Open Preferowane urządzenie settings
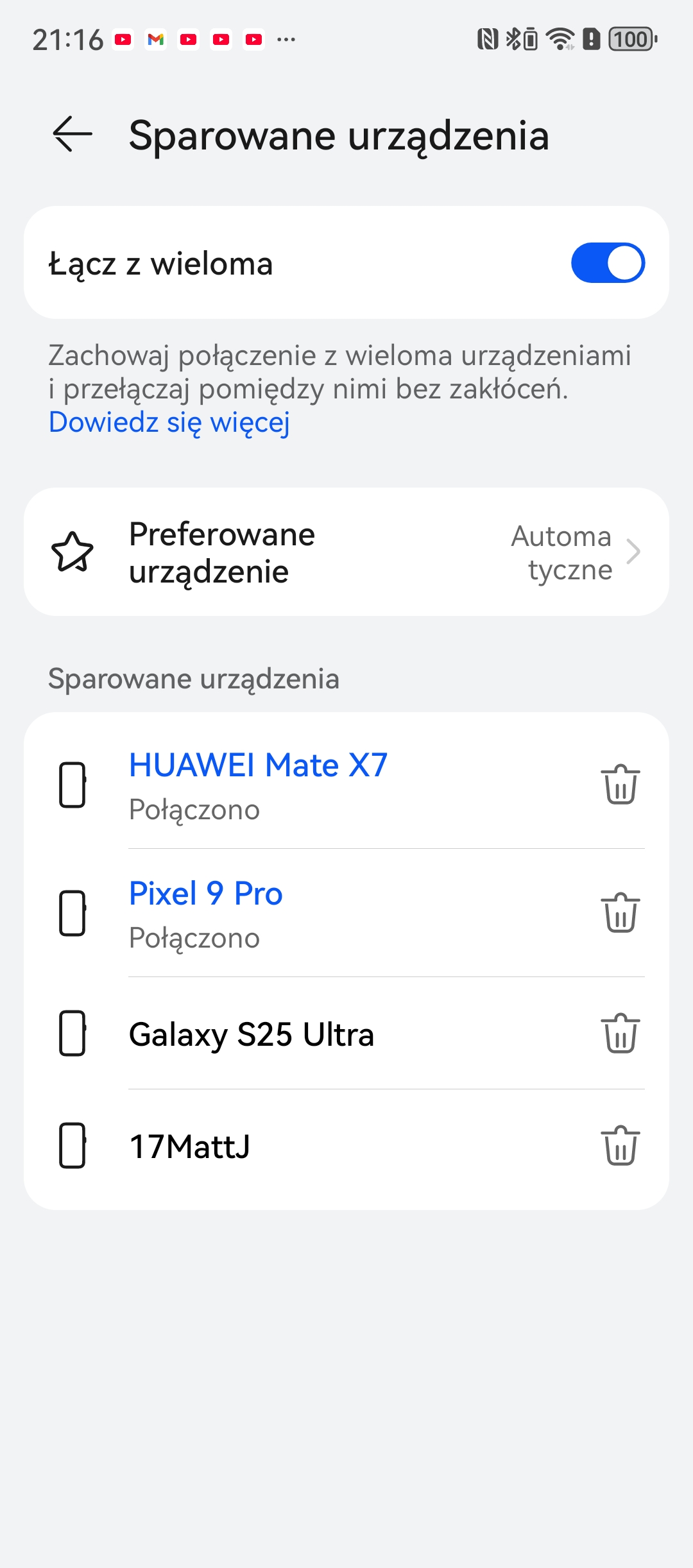The width and height of the screenshot is (693, 1568). [x=346, y=552]
